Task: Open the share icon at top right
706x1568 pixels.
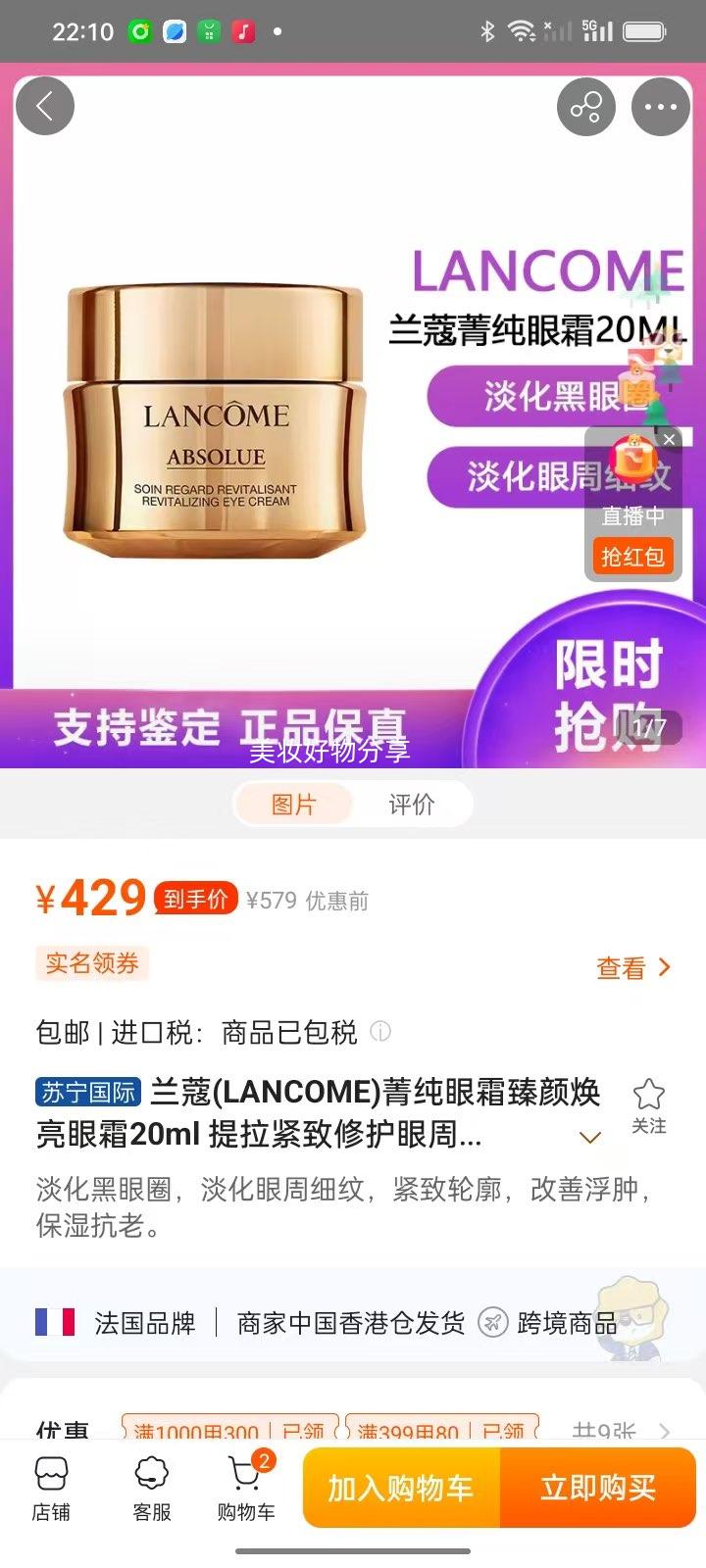Action: pos(585,108)
